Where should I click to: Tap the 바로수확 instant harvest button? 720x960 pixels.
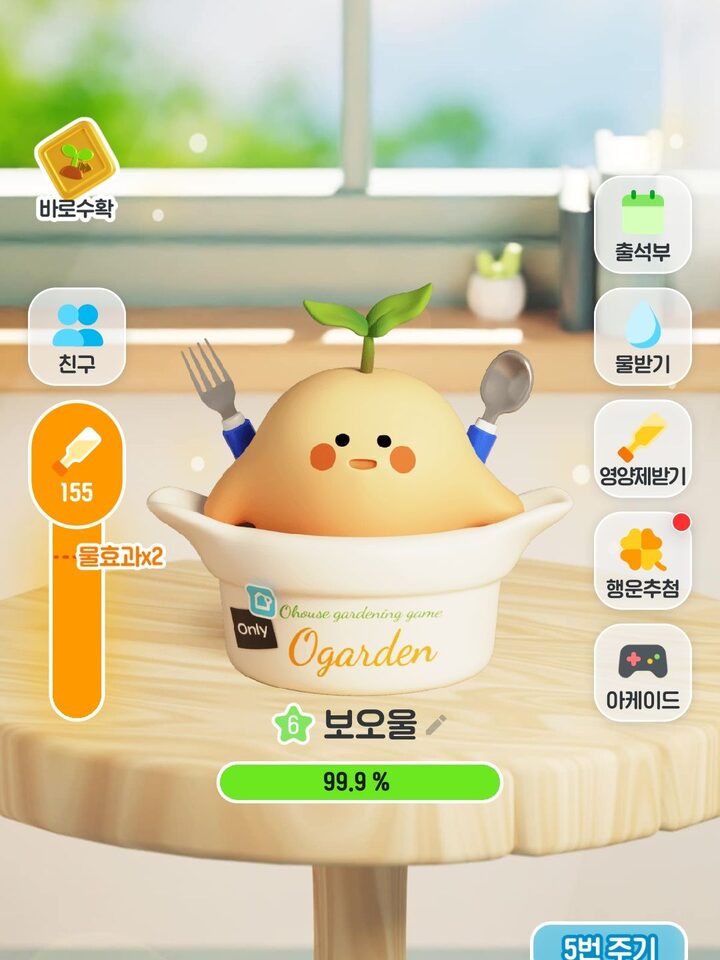pyautogui.click(x=76, y=170)
